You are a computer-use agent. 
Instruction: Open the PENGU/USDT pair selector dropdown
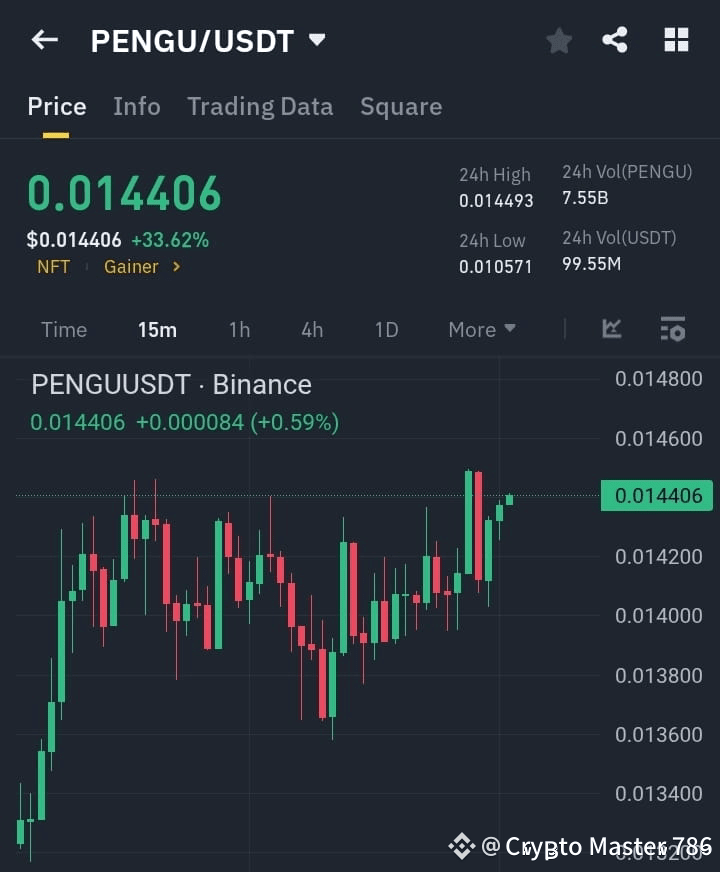[317, 41]
